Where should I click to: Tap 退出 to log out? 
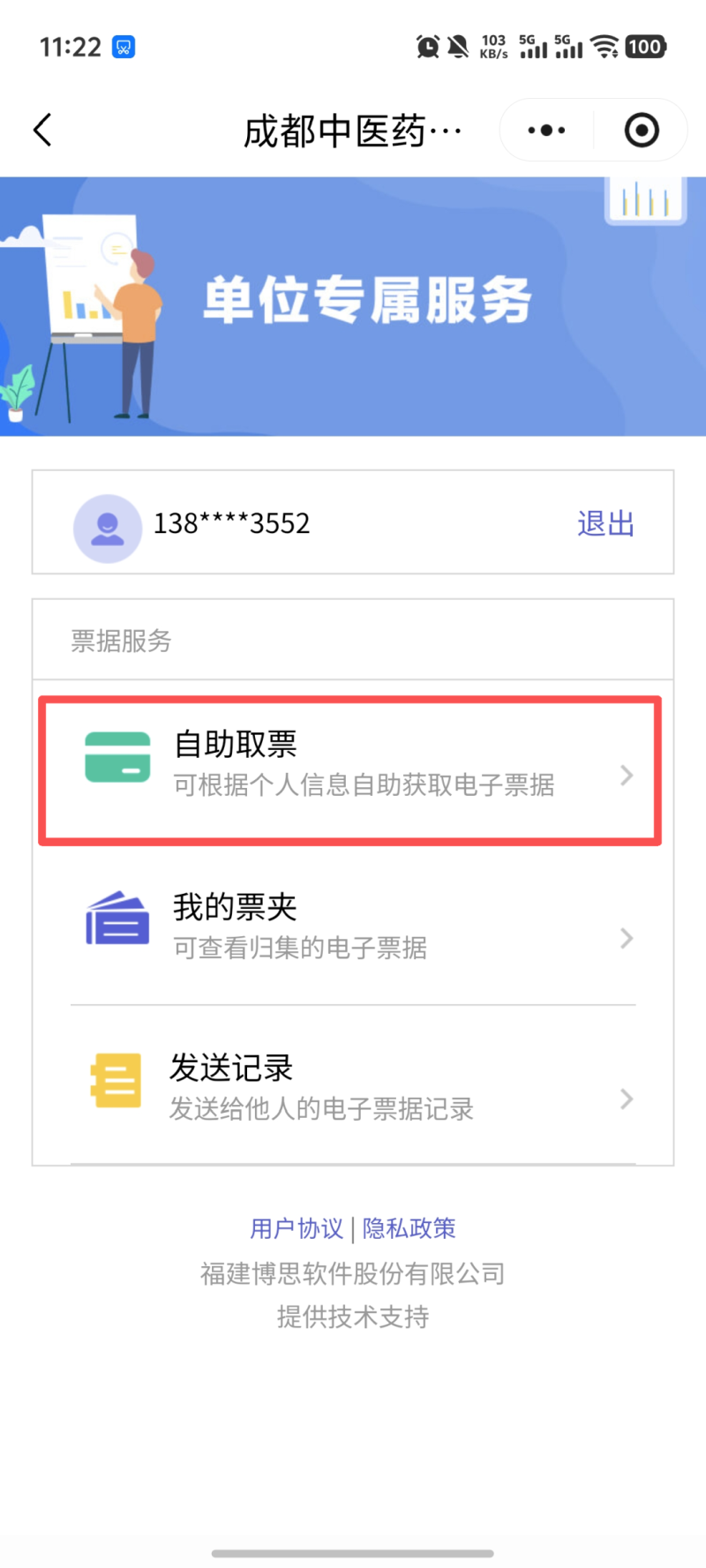605,523
